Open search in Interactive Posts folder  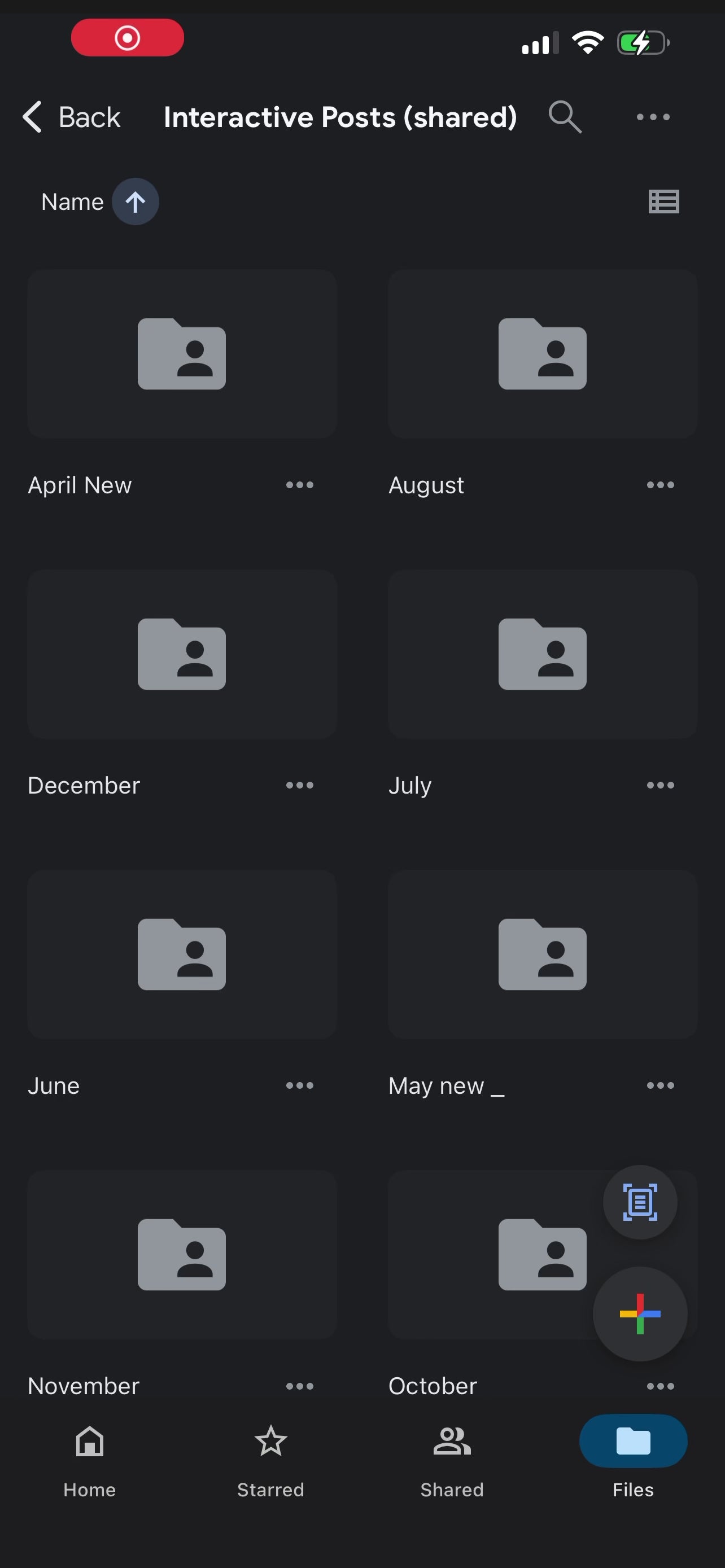pos(565,117)
